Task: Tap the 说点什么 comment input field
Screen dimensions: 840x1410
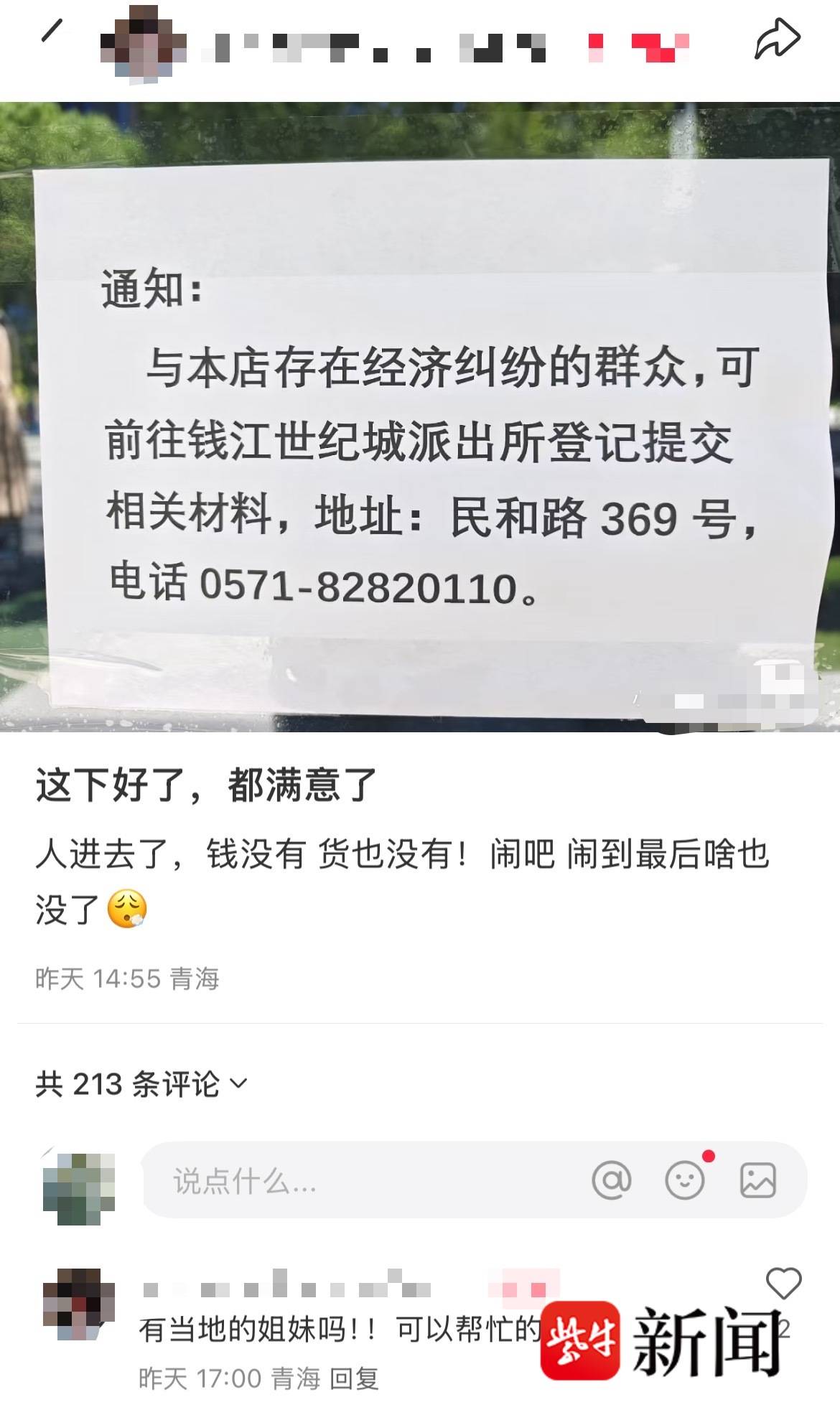Action: click(x=359, y=1181)
